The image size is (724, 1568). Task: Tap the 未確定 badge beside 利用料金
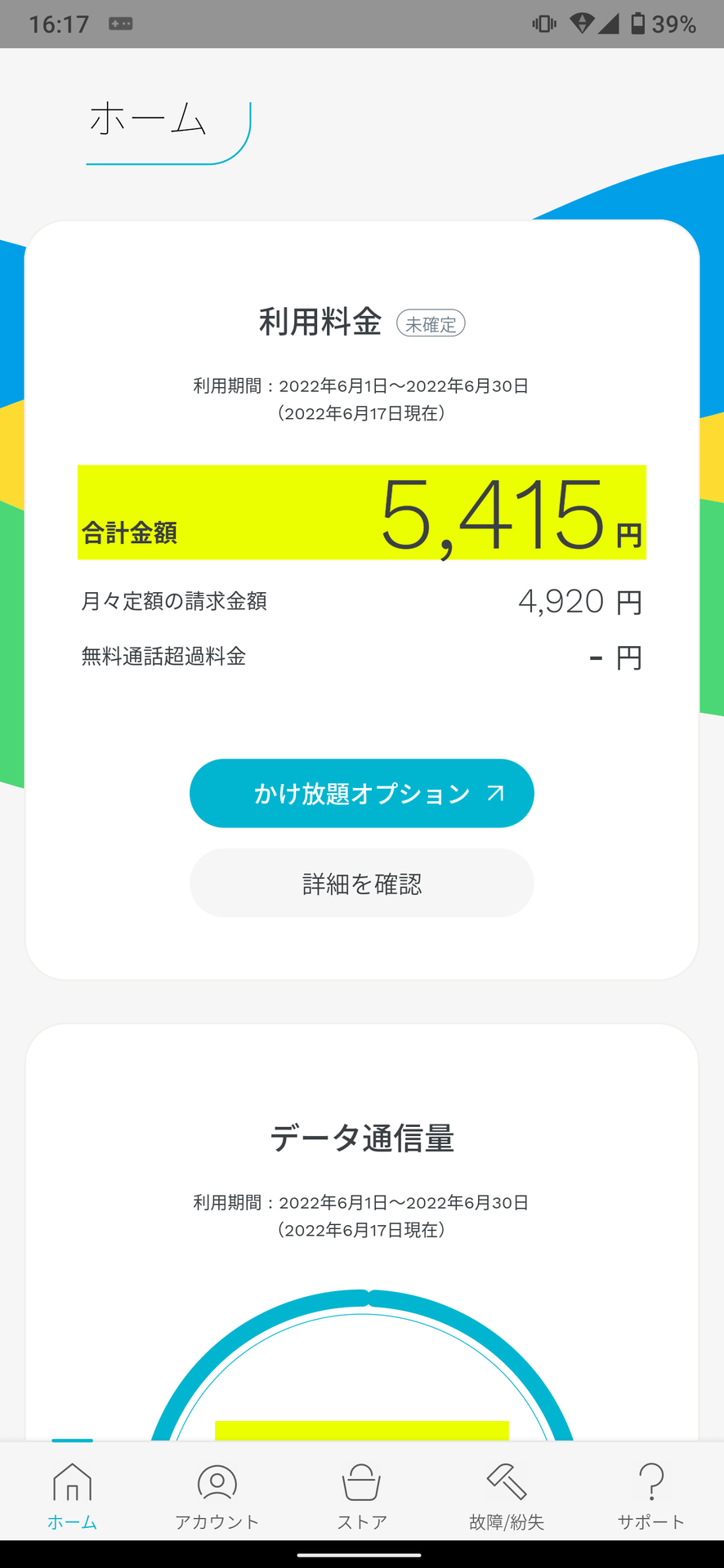point(431,323)
